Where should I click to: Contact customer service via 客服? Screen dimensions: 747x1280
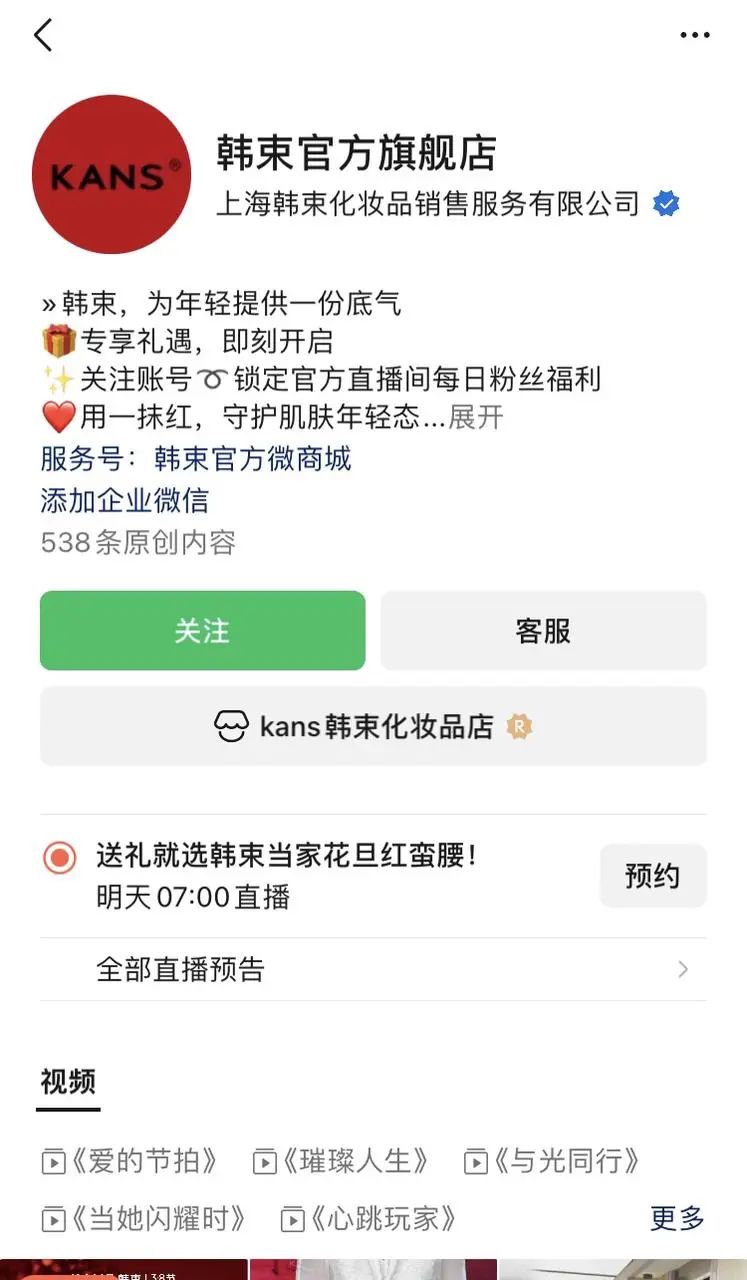point(543,631)
